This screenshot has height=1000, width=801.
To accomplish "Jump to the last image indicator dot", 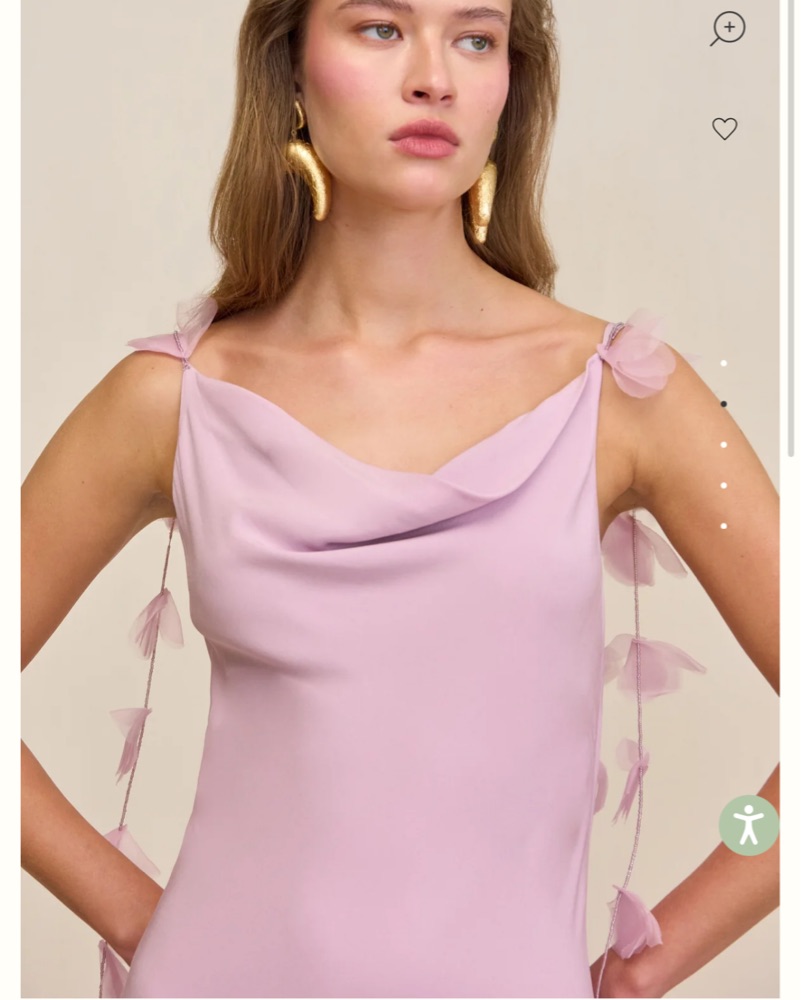I will pyautogui.click(x=723, y=526).
